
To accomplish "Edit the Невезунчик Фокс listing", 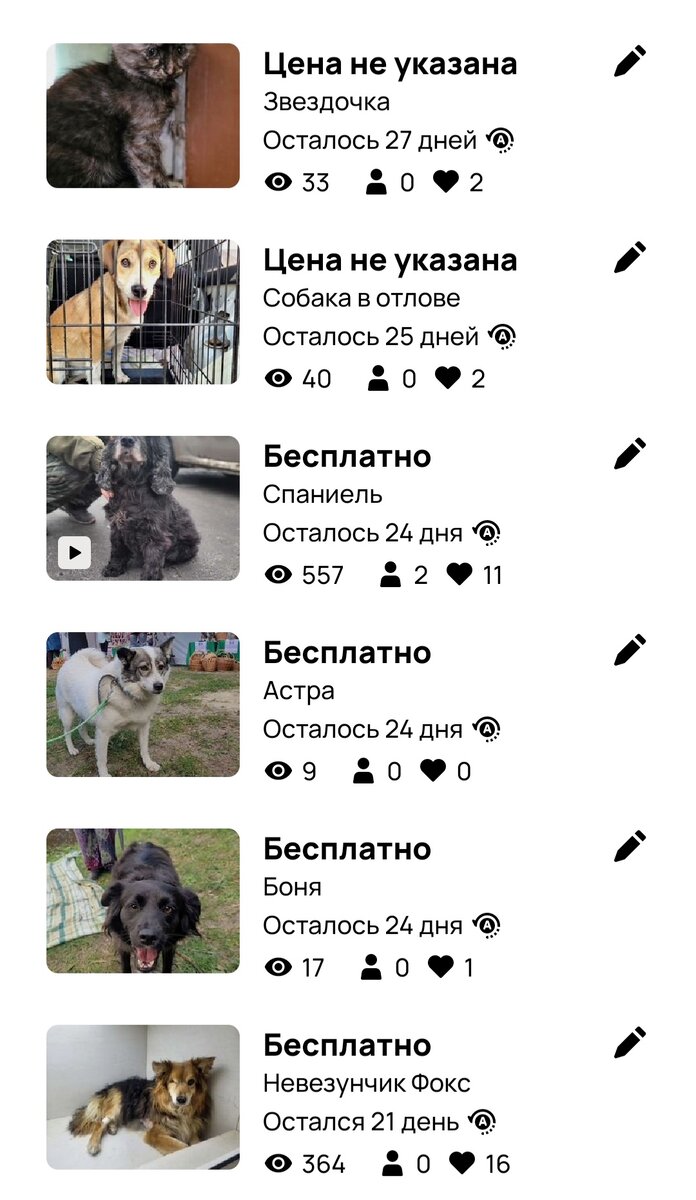I will coord(630,1043).
